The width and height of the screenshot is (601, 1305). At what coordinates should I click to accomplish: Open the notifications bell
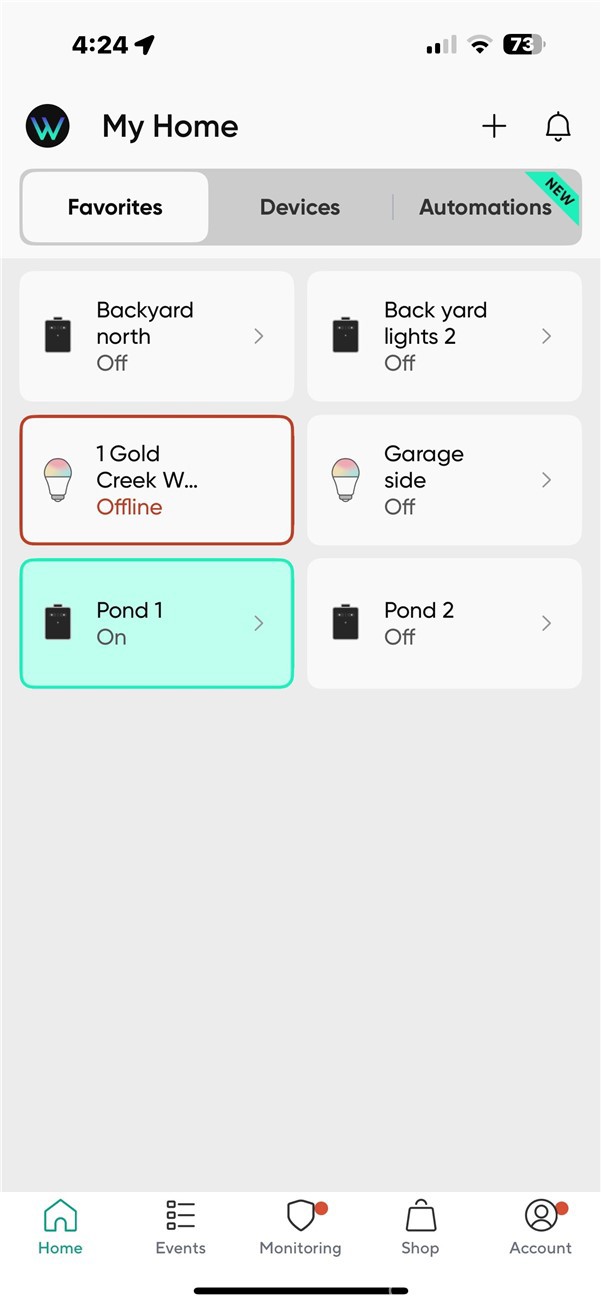[x=558, y=126]
